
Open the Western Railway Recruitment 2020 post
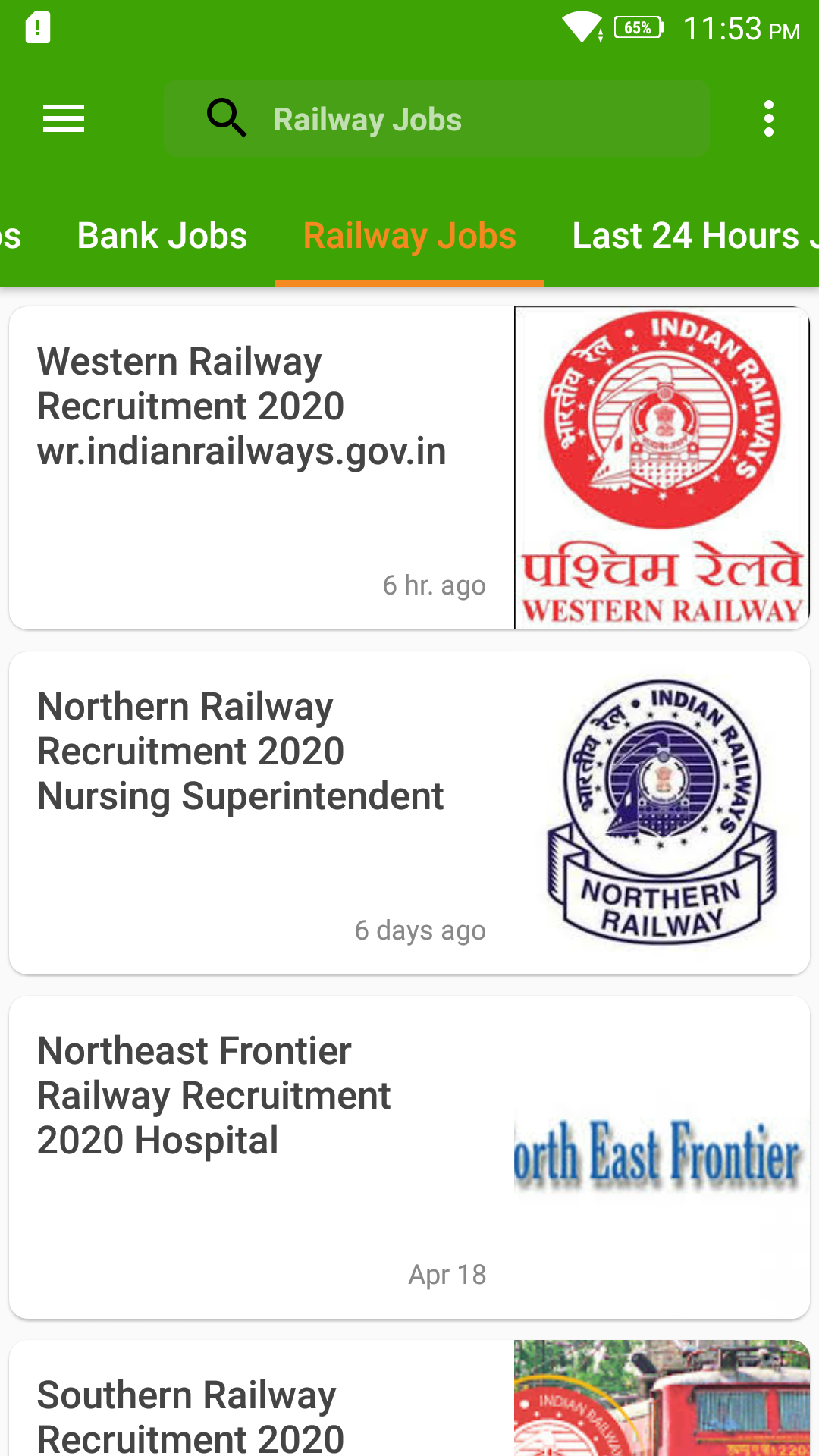(x=262, y=467)
